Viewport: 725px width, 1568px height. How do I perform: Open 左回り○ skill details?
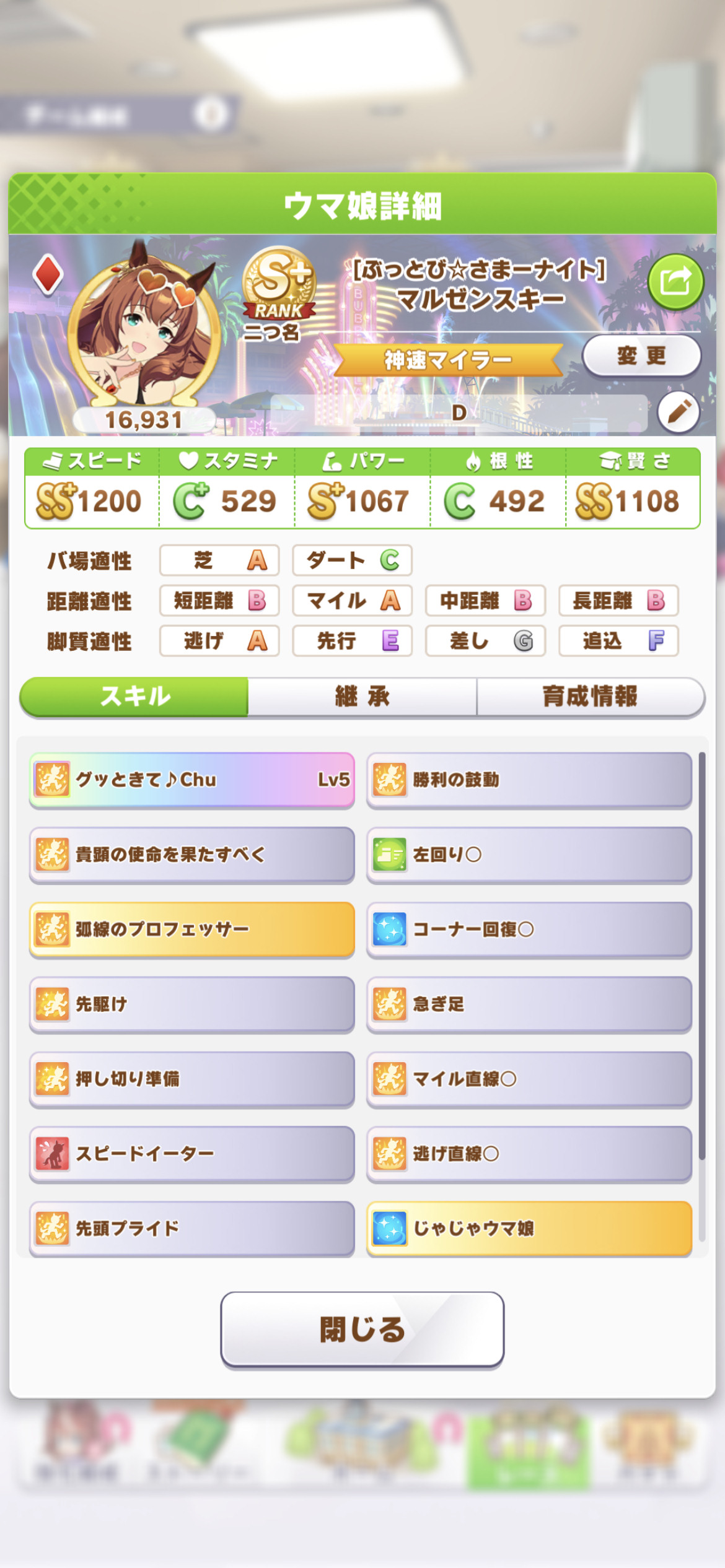529,855
